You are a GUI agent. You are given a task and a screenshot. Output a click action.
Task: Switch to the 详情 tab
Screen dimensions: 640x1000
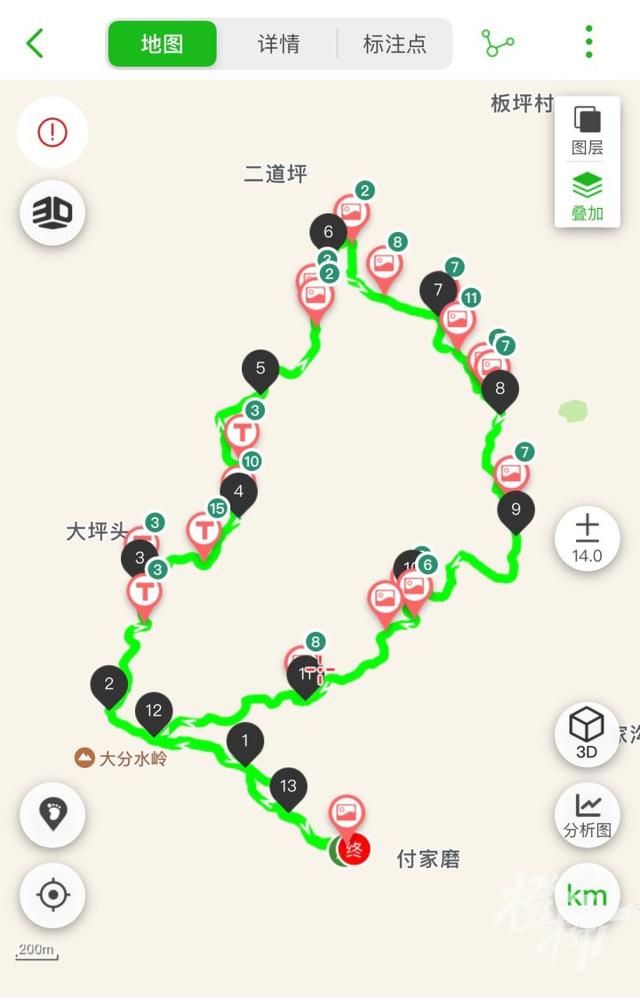pos(279,44)
